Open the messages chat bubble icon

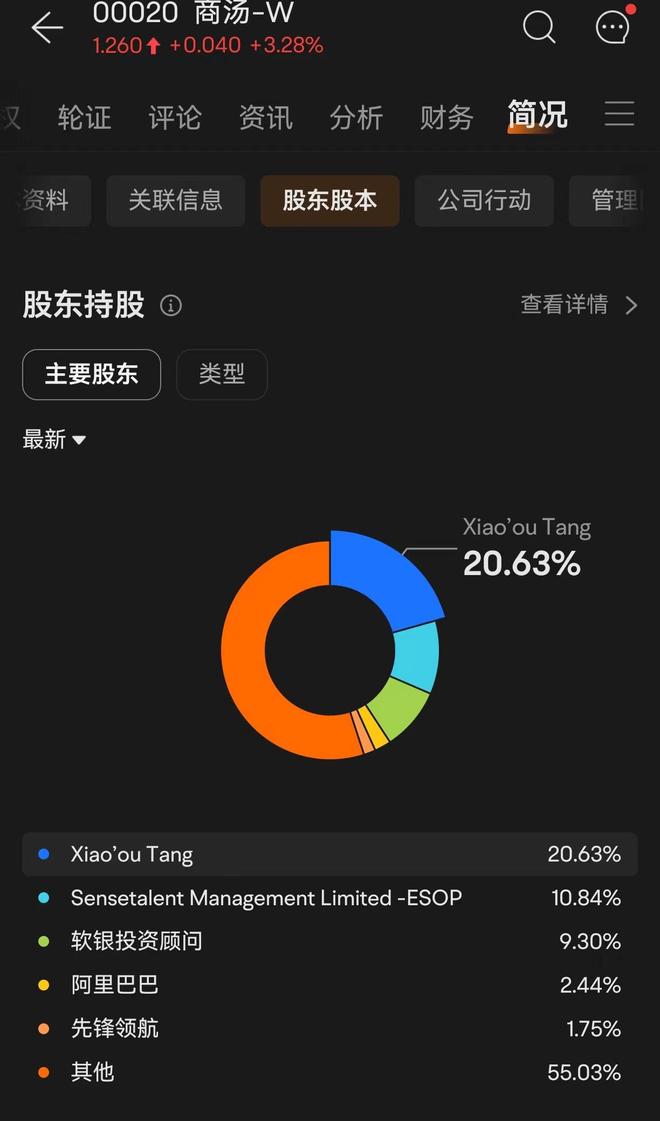(614, 27)
